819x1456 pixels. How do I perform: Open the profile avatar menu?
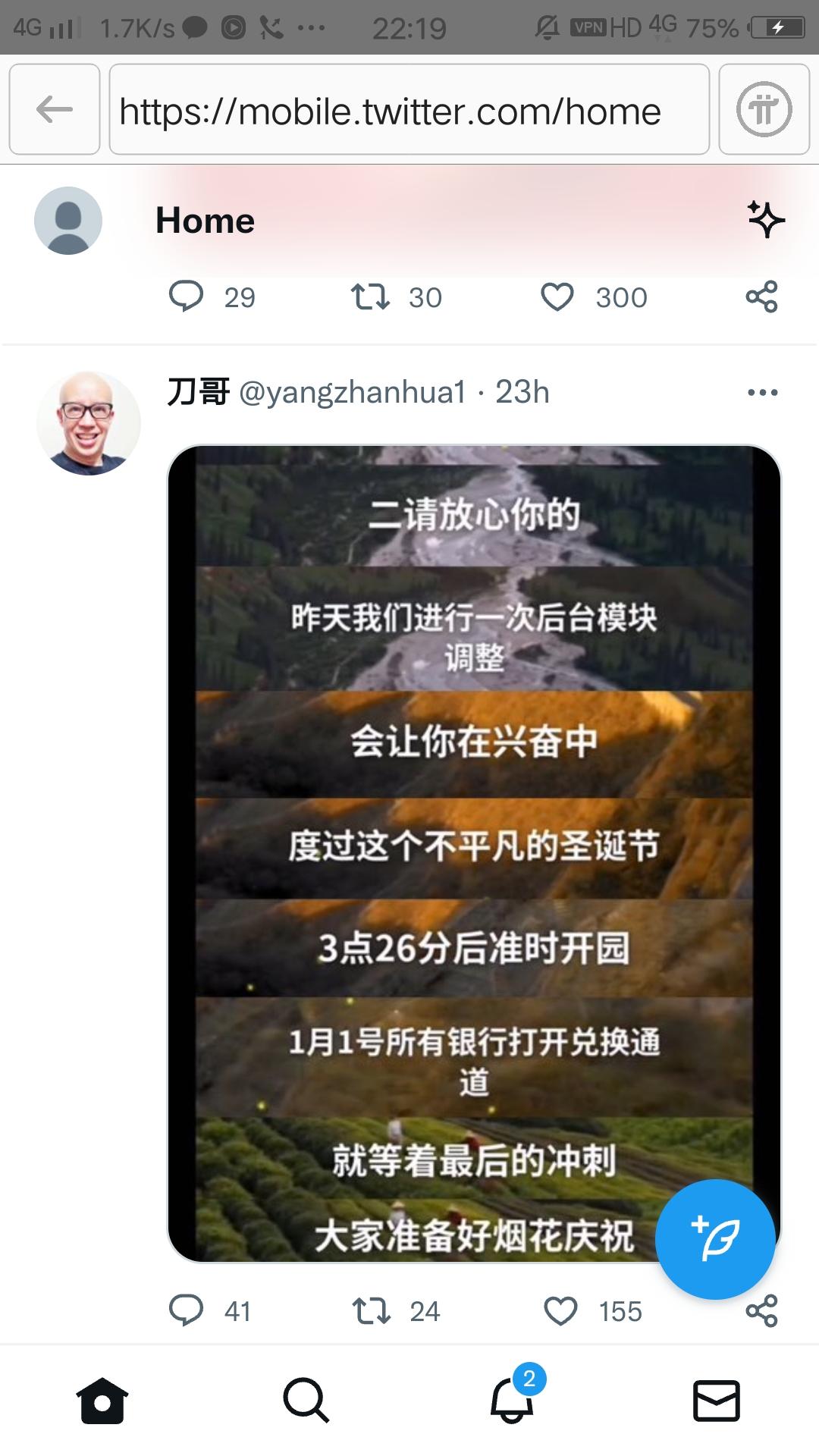tap(68, 221)
